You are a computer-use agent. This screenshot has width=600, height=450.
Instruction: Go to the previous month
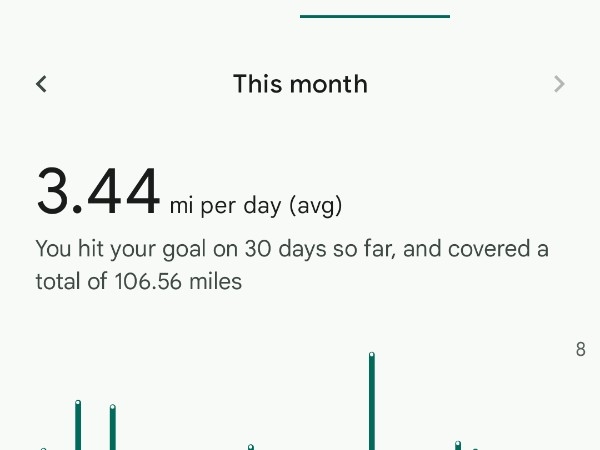41,84
